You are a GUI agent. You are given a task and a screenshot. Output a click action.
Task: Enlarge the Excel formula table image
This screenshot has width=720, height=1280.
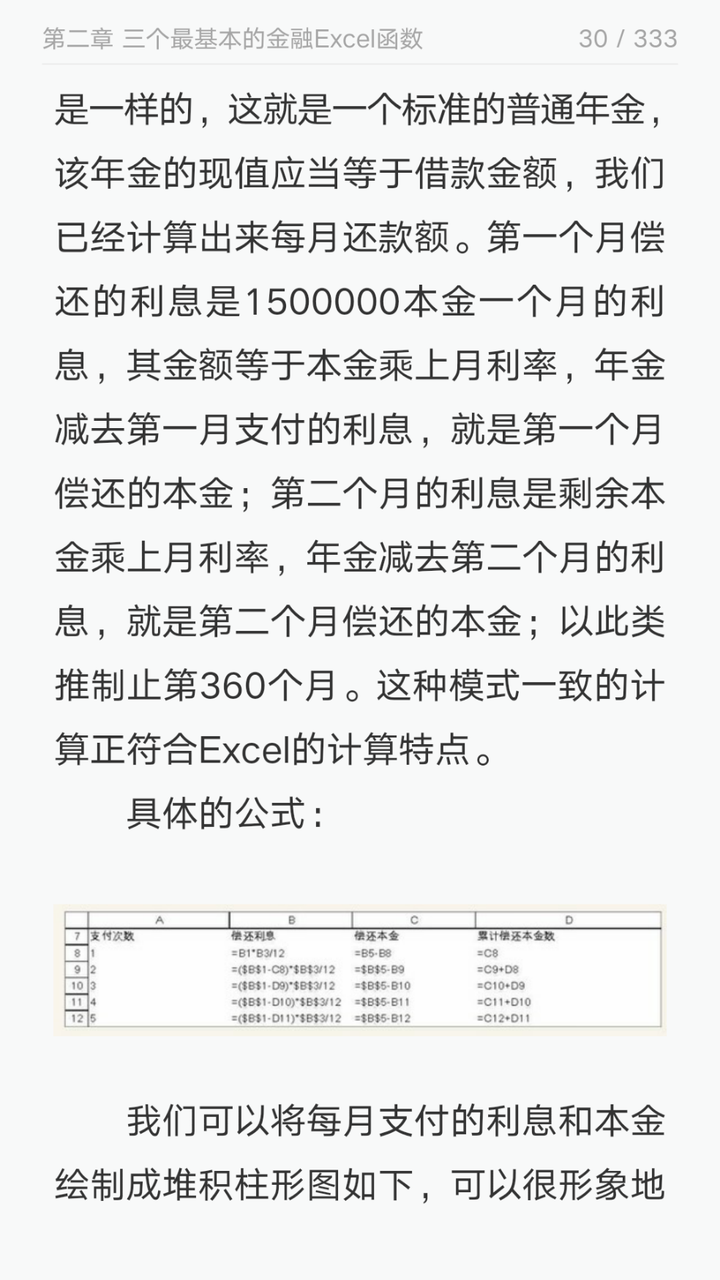(360, 970)
